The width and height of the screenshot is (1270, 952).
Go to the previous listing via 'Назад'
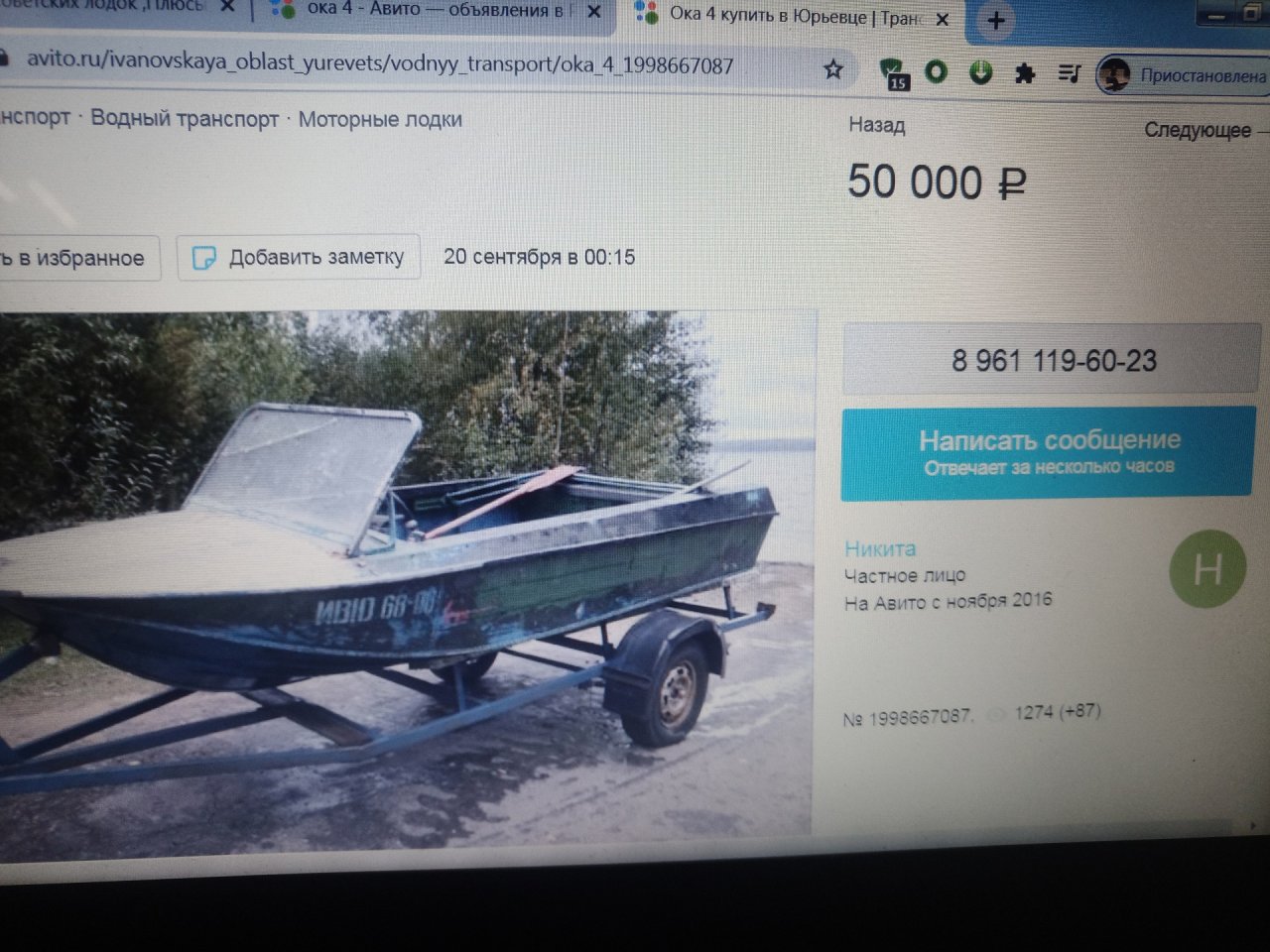tap(876, 126)
